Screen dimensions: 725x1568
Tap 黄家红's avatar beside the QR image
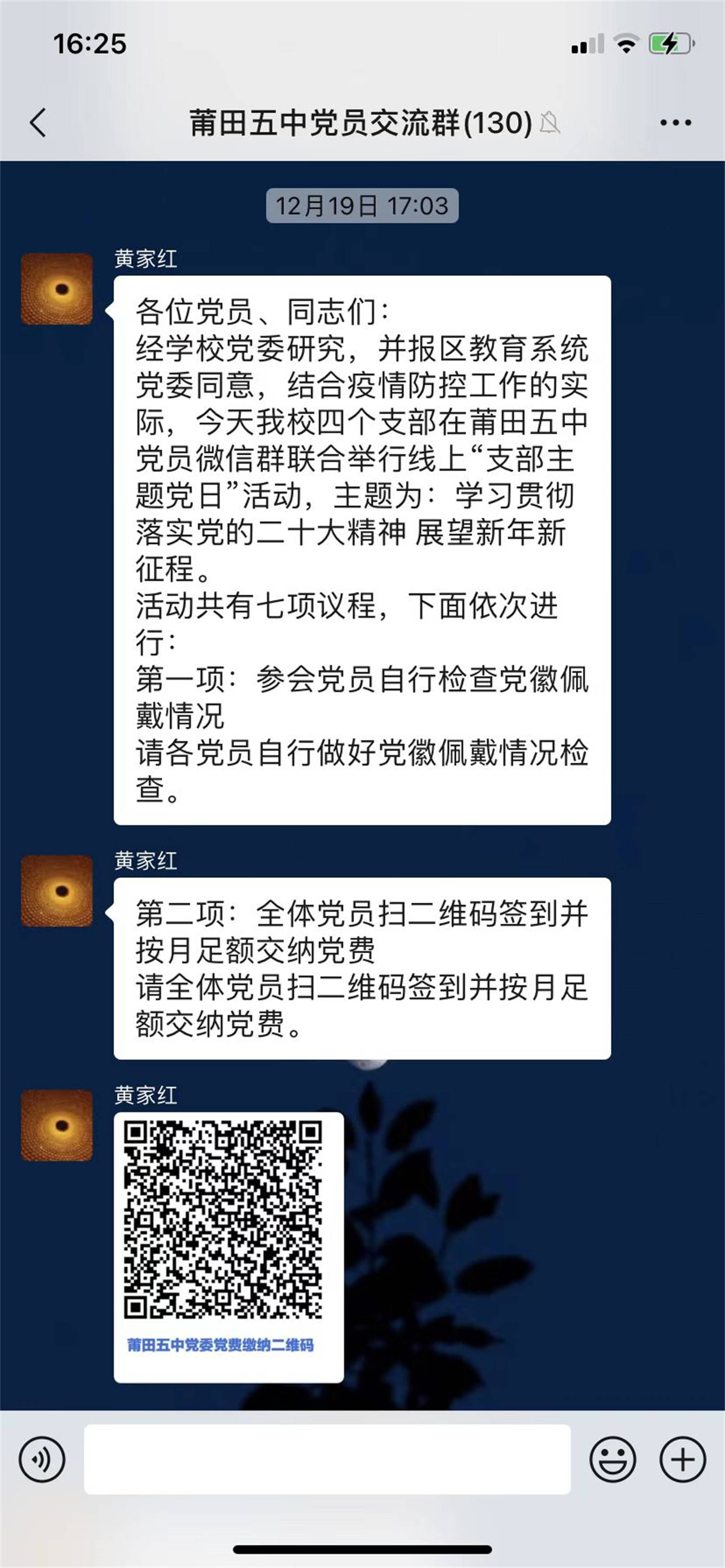pos(57,1125)
